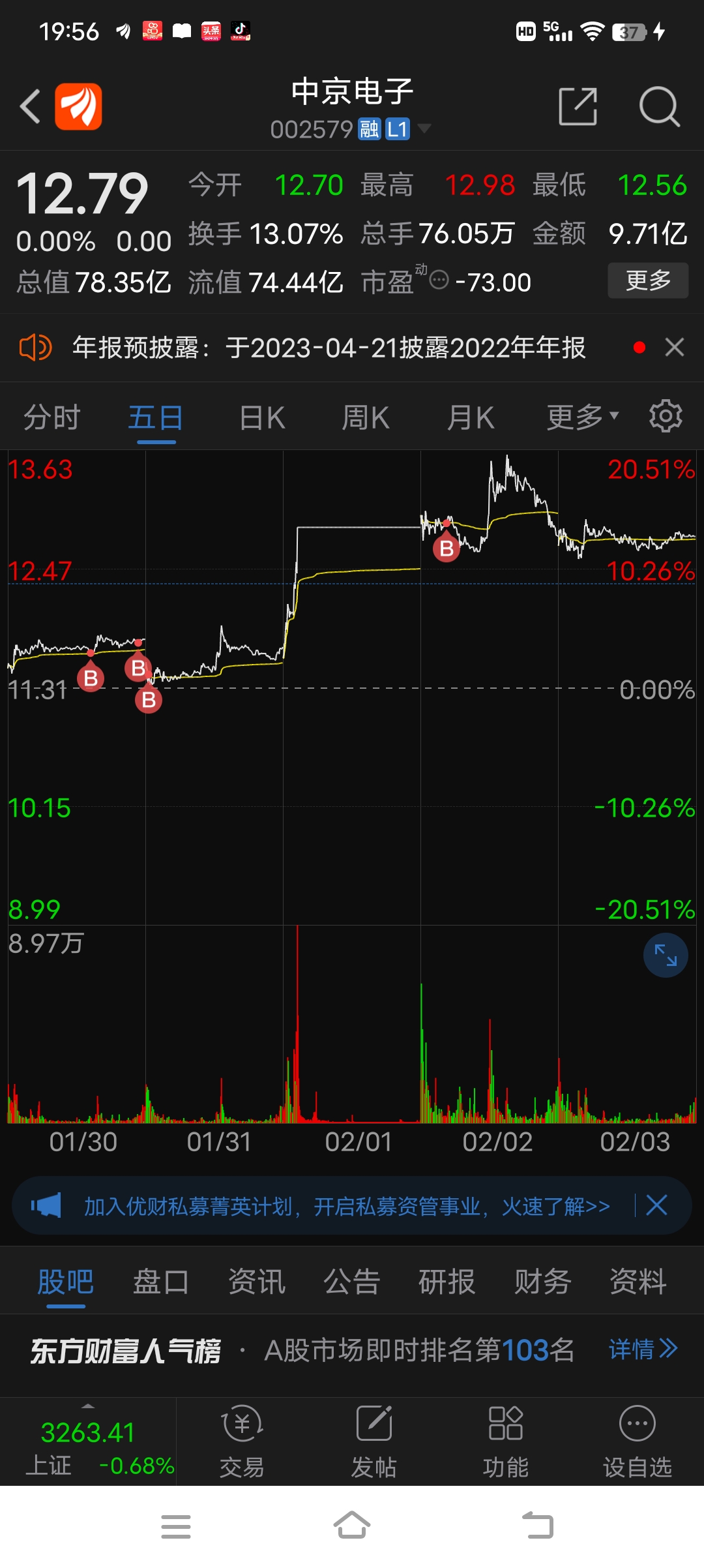This screenshot has width=704, height=1568.
Task: Go back using the top-left arrow
Action: 30,106
